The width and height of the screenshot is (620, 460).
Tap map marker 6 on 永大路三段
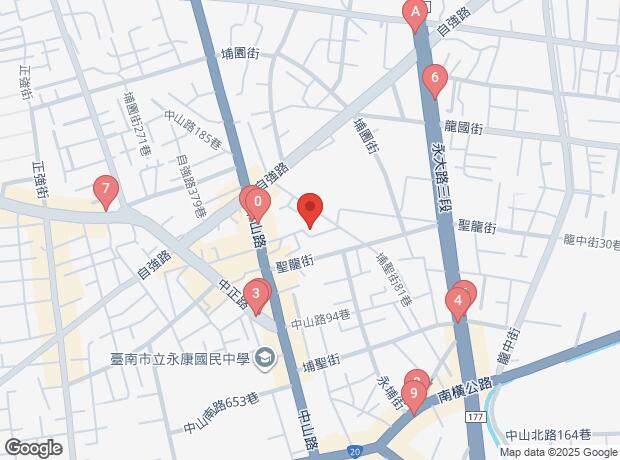pos(433,78)
